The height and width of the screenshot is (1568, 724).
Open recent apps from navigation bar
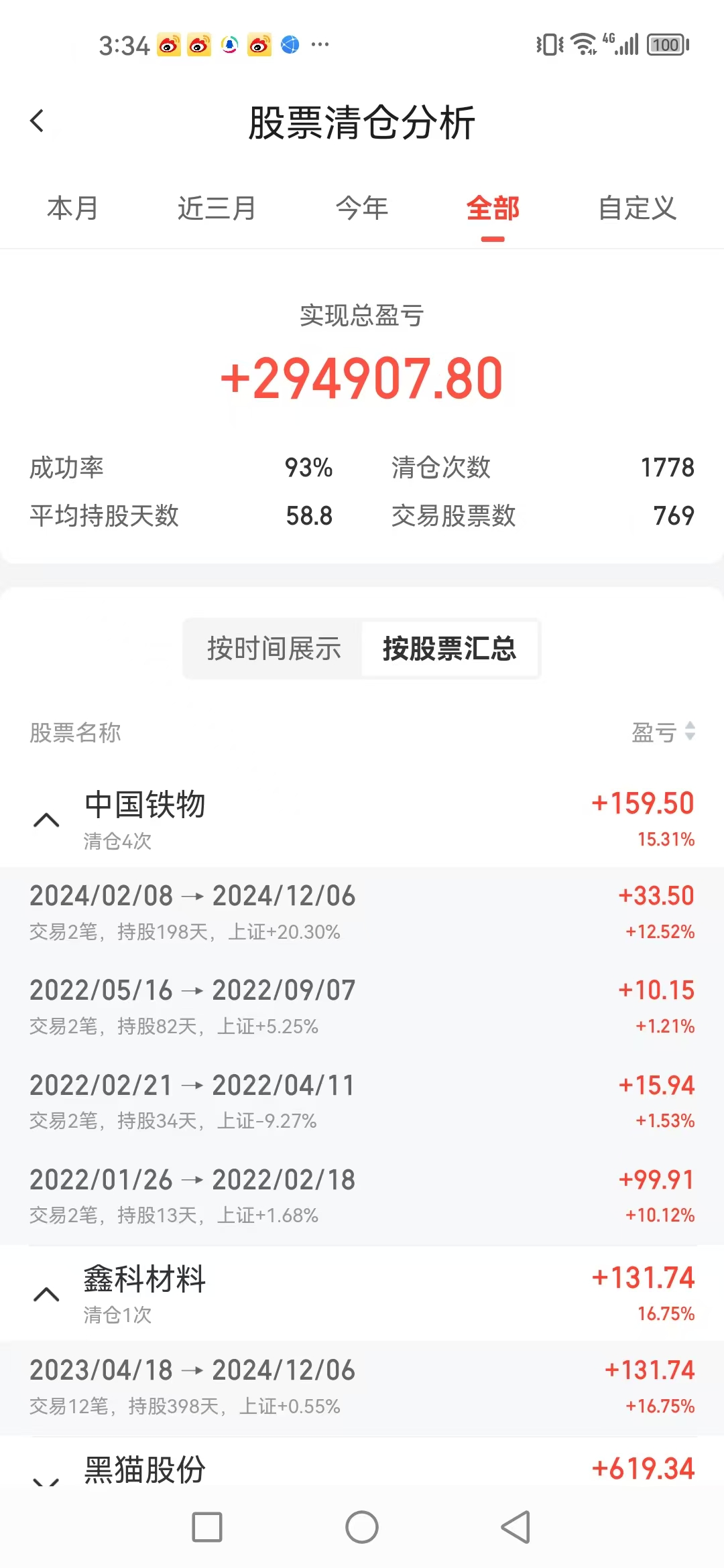207,1528
